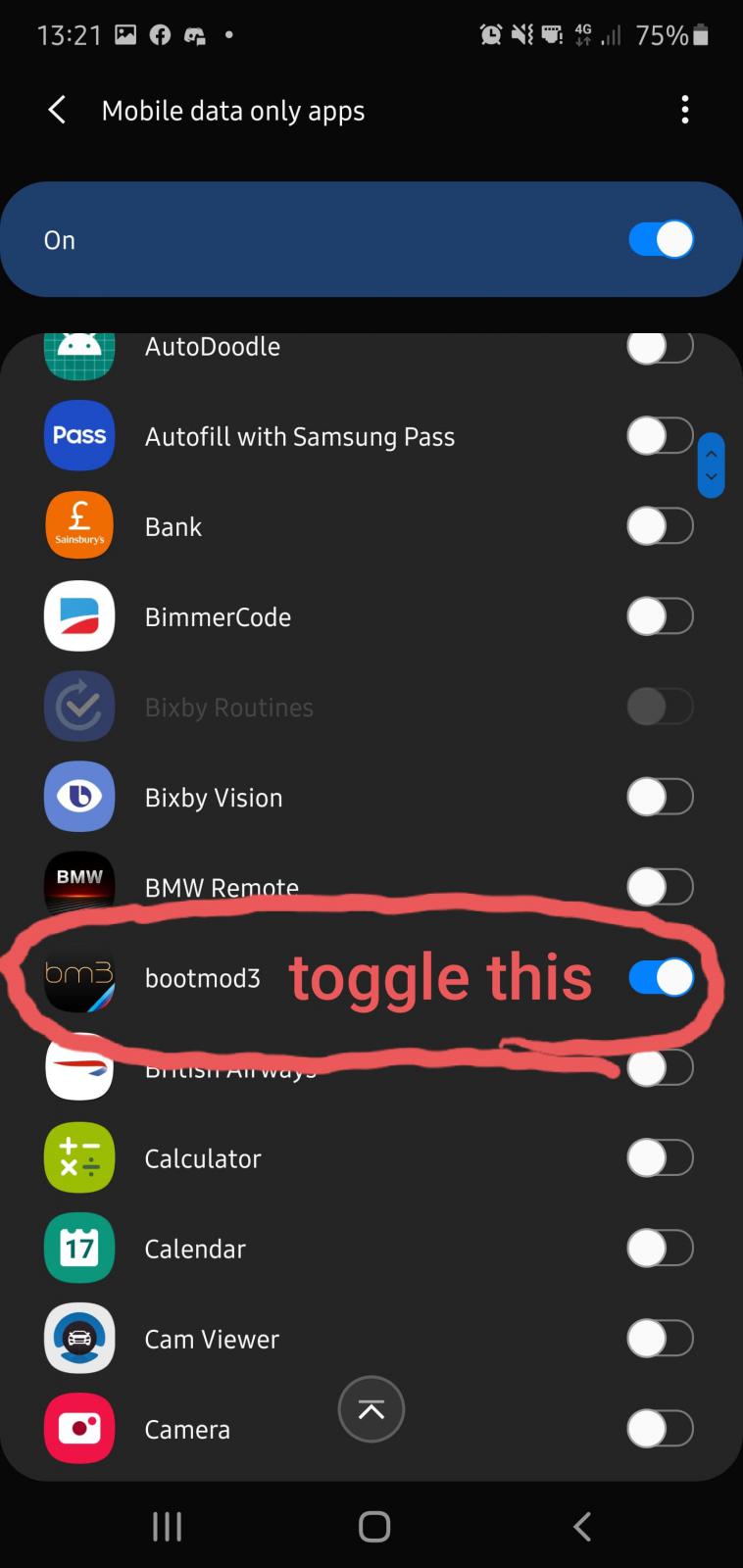743x1568 pixels.
Task: Open recent apps from navigation bar
Action: 168,1526
